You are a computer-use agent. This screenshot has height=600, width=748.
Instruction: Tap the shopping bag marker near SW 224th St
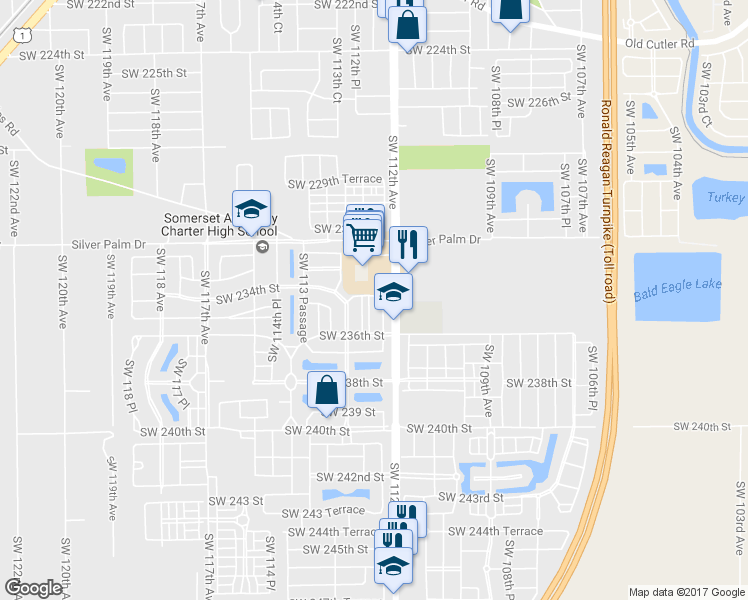tap(407, 25)
